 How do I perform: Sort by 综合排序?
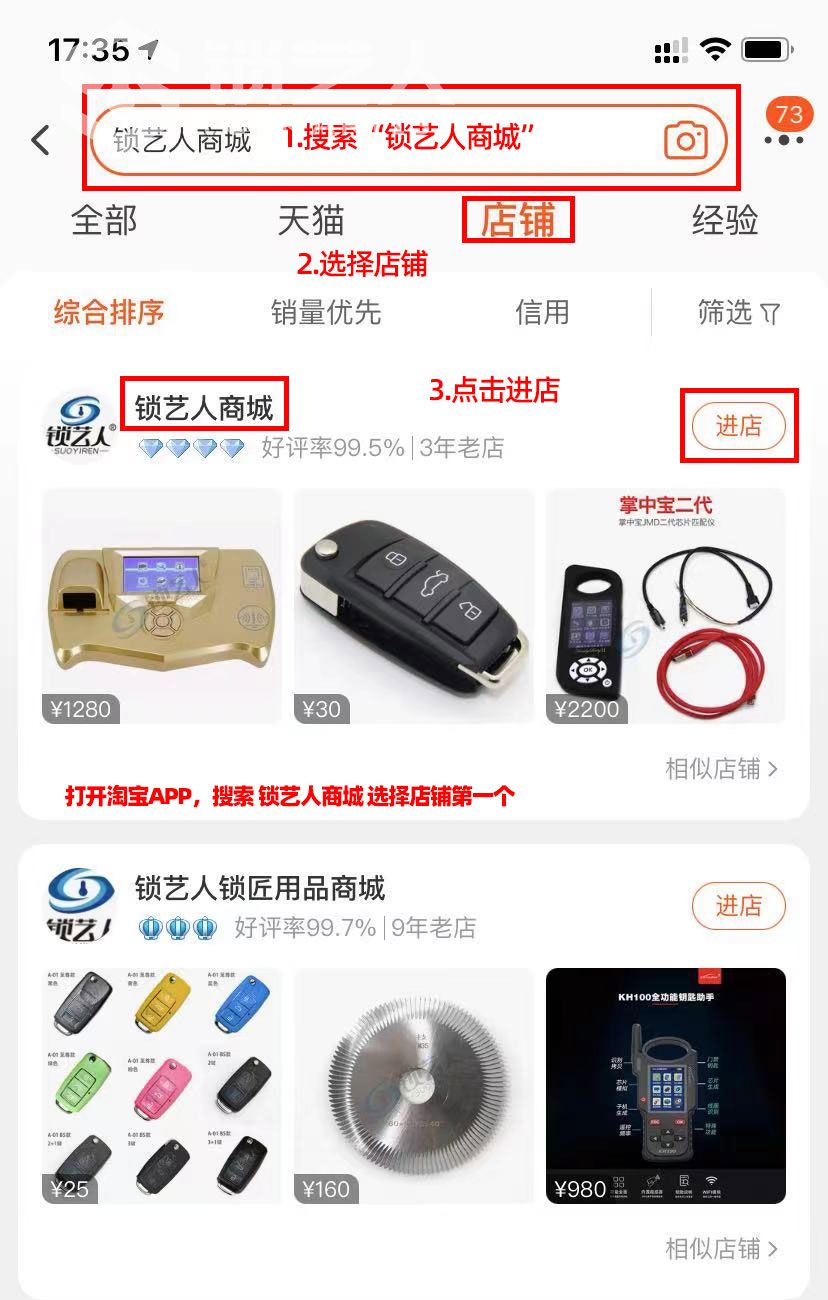(109, 312)
